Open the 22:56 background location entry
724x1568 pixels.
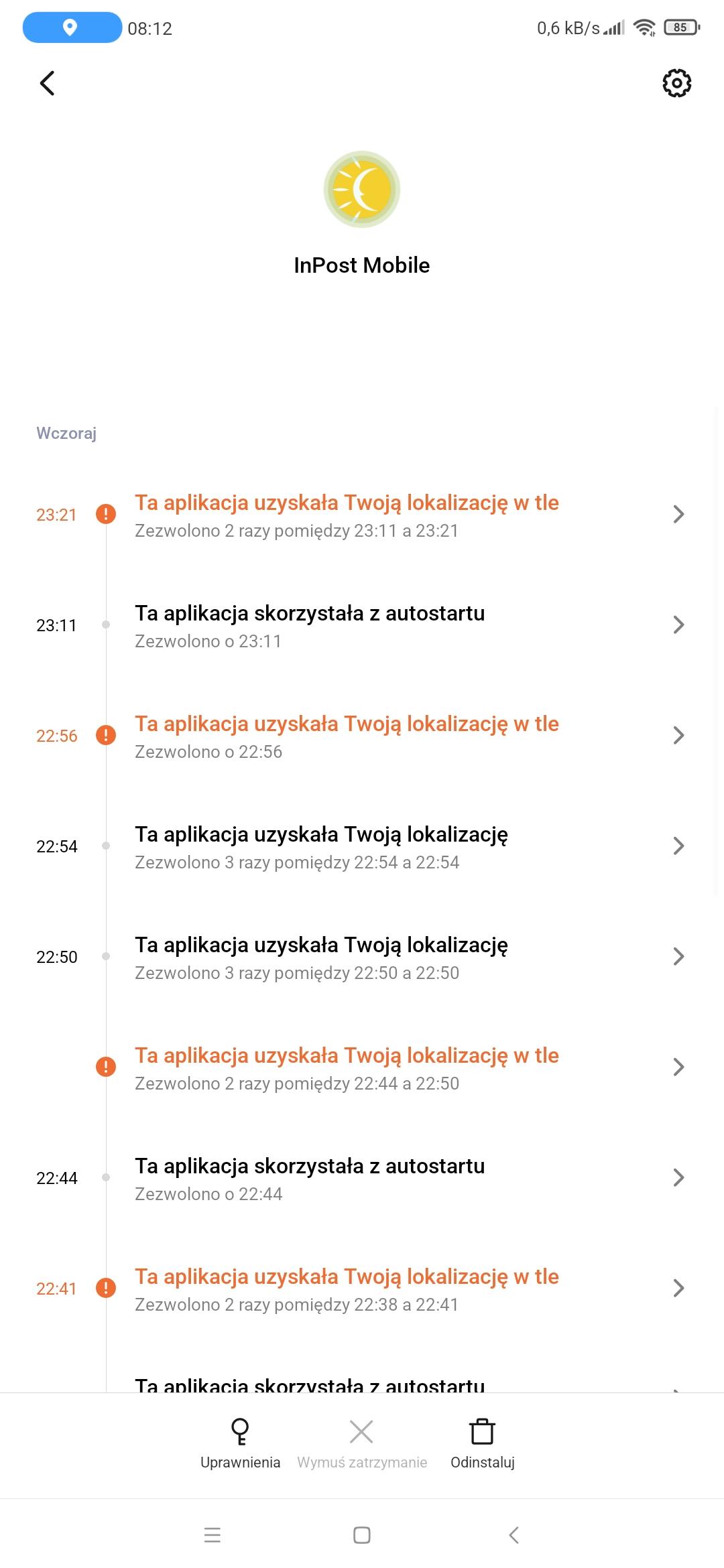362,736
